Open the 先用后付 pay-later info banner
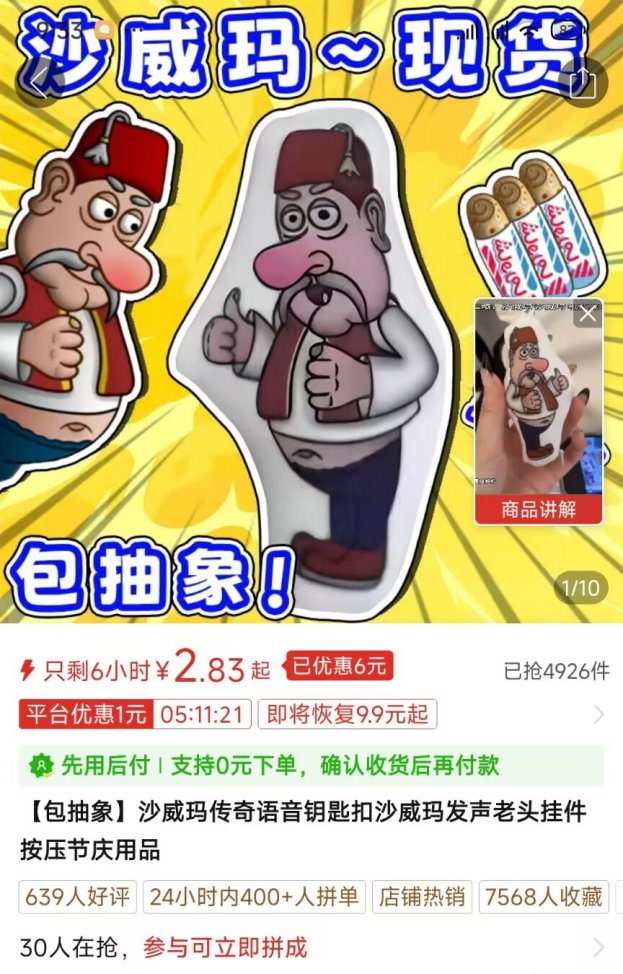The image size is (623, 974). coord(311,766)
